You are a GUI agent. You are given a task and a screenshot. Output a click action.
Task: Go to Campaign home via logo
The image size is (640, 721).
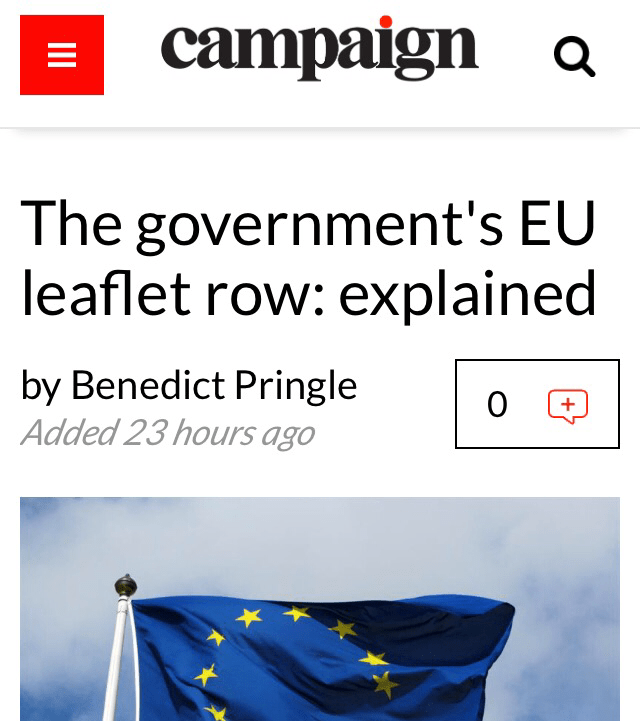(x=319, y=49)
